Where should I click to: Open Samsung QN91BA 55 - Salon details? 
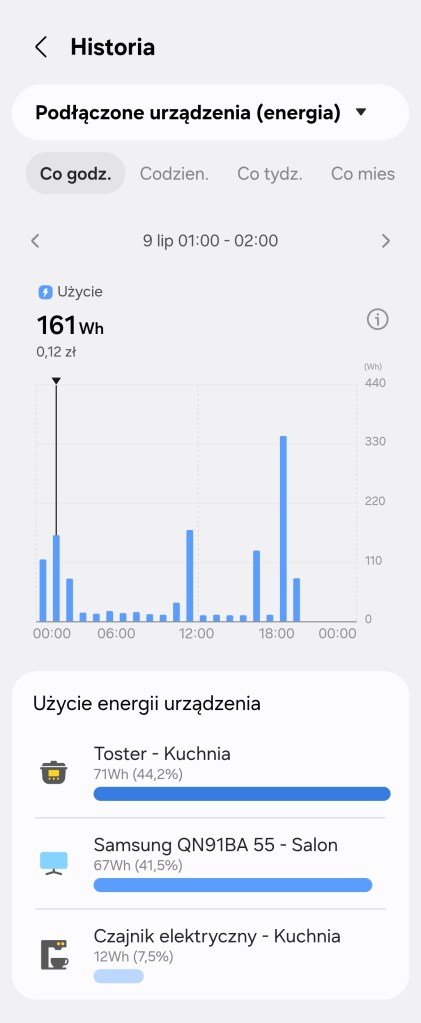pos(210,863)
